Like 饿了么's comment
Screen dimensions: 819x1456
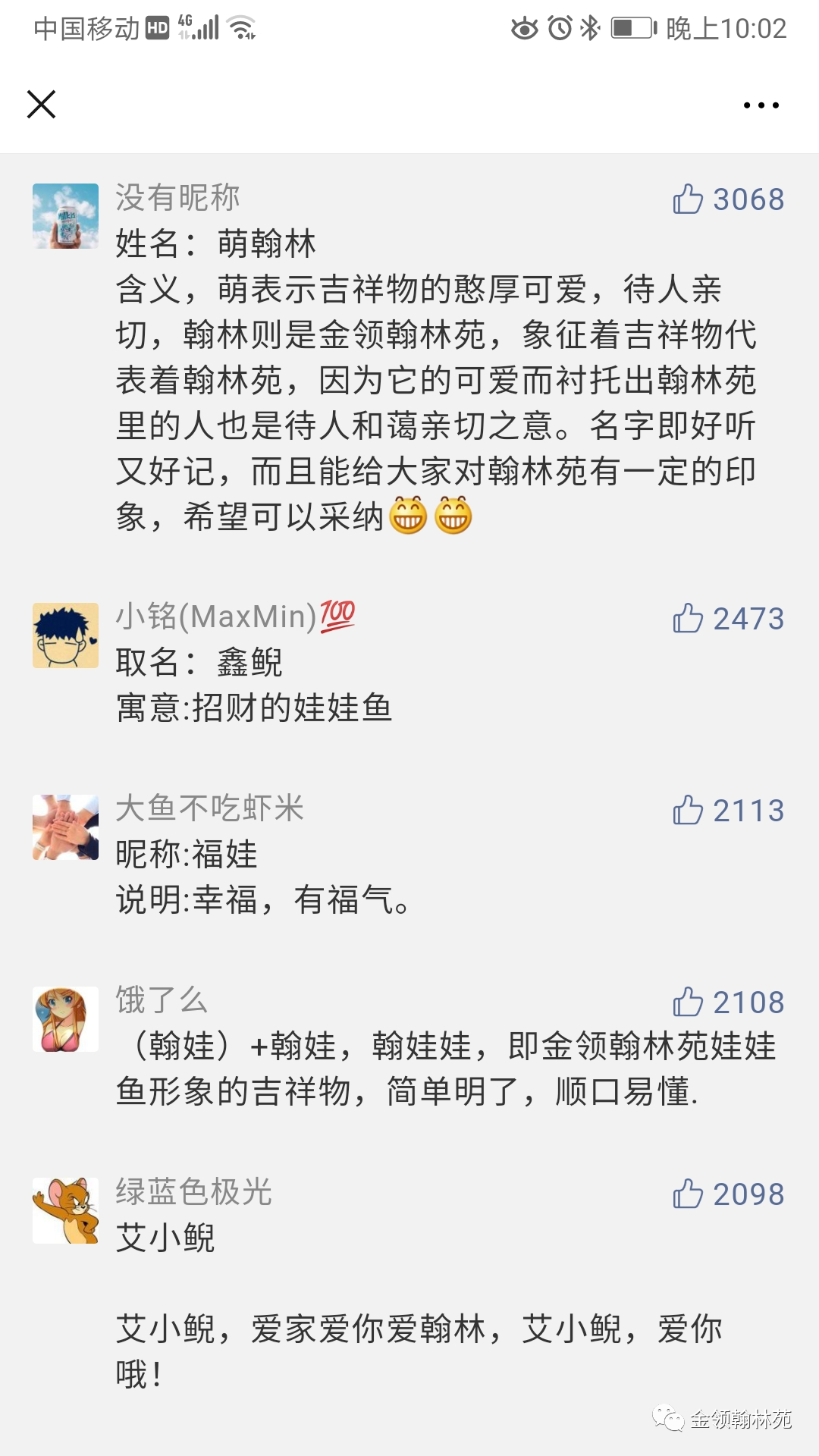point(689,1003)
